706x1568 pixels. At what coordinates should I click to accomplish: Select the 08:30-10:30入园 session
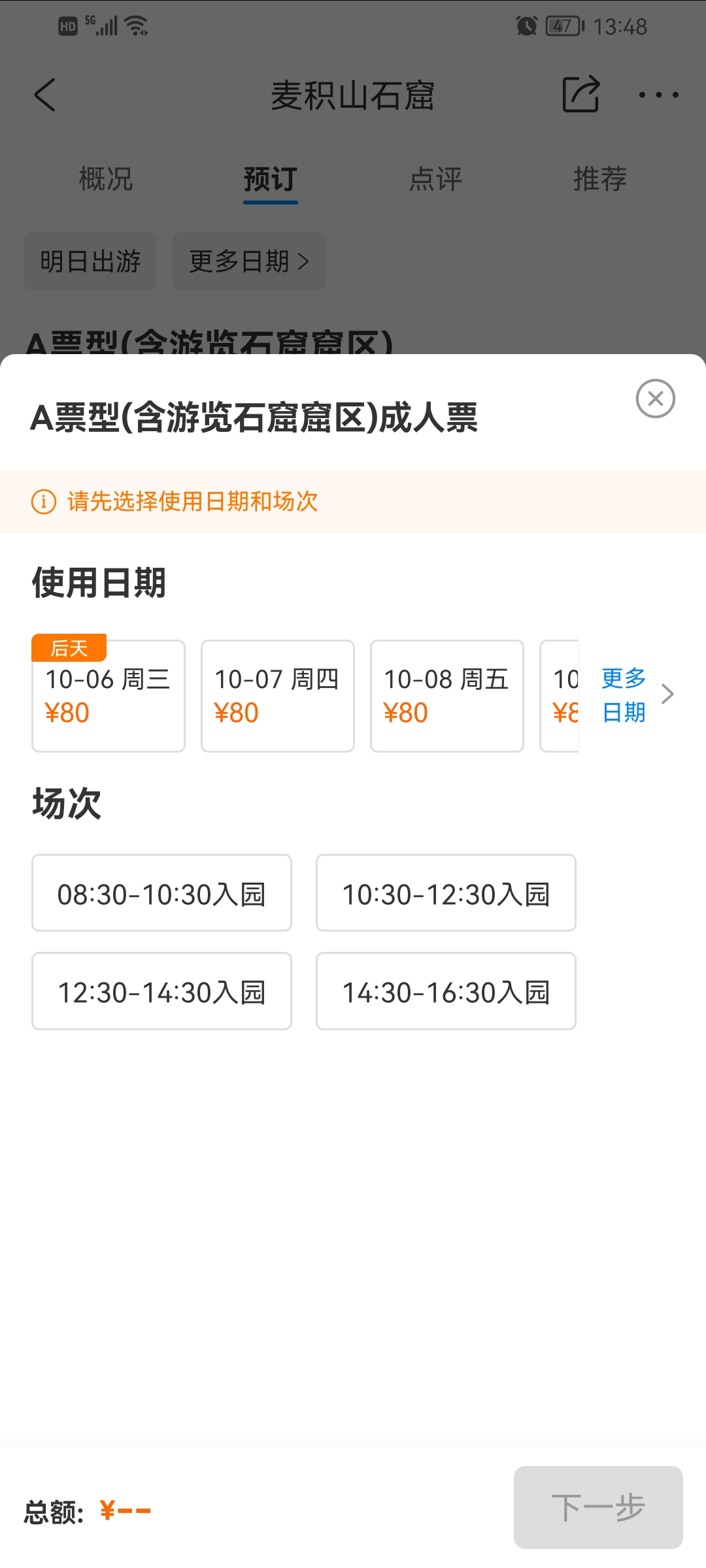pos(161,892)
